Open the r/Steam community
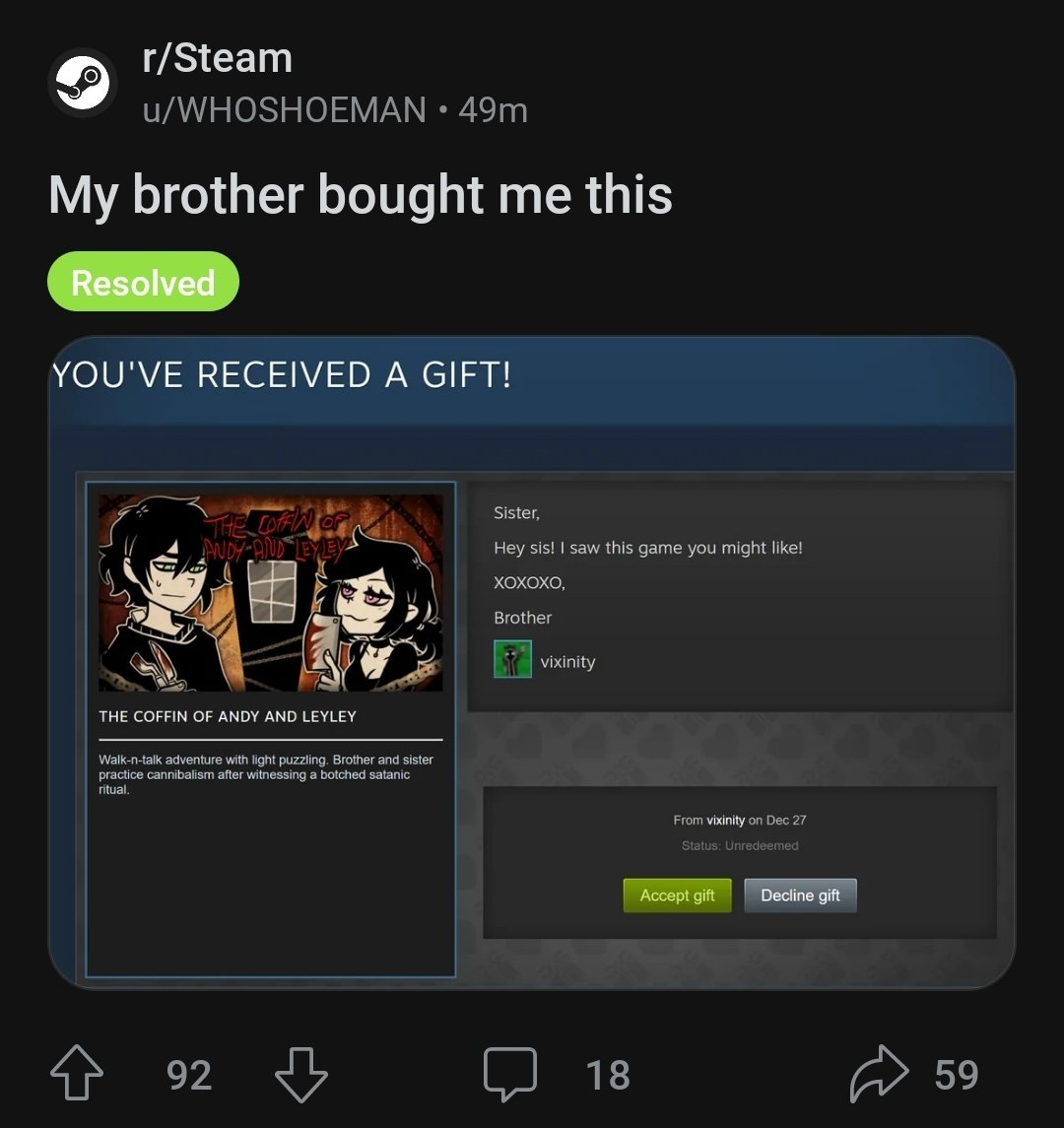 [x=218, y=58]
